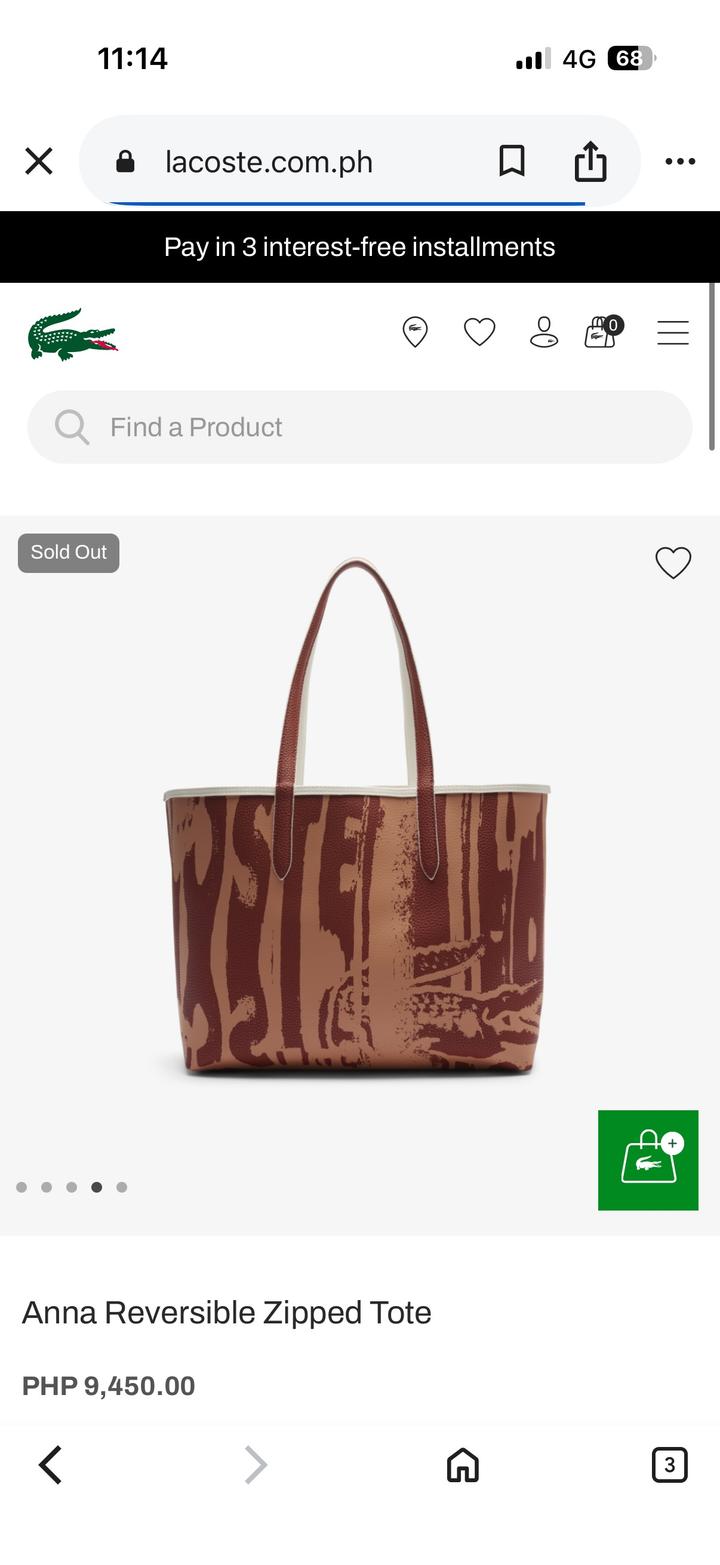720x1565 pixels.
Task: Expand the forward navigation chevron
Action: (x=255, y=1464)
